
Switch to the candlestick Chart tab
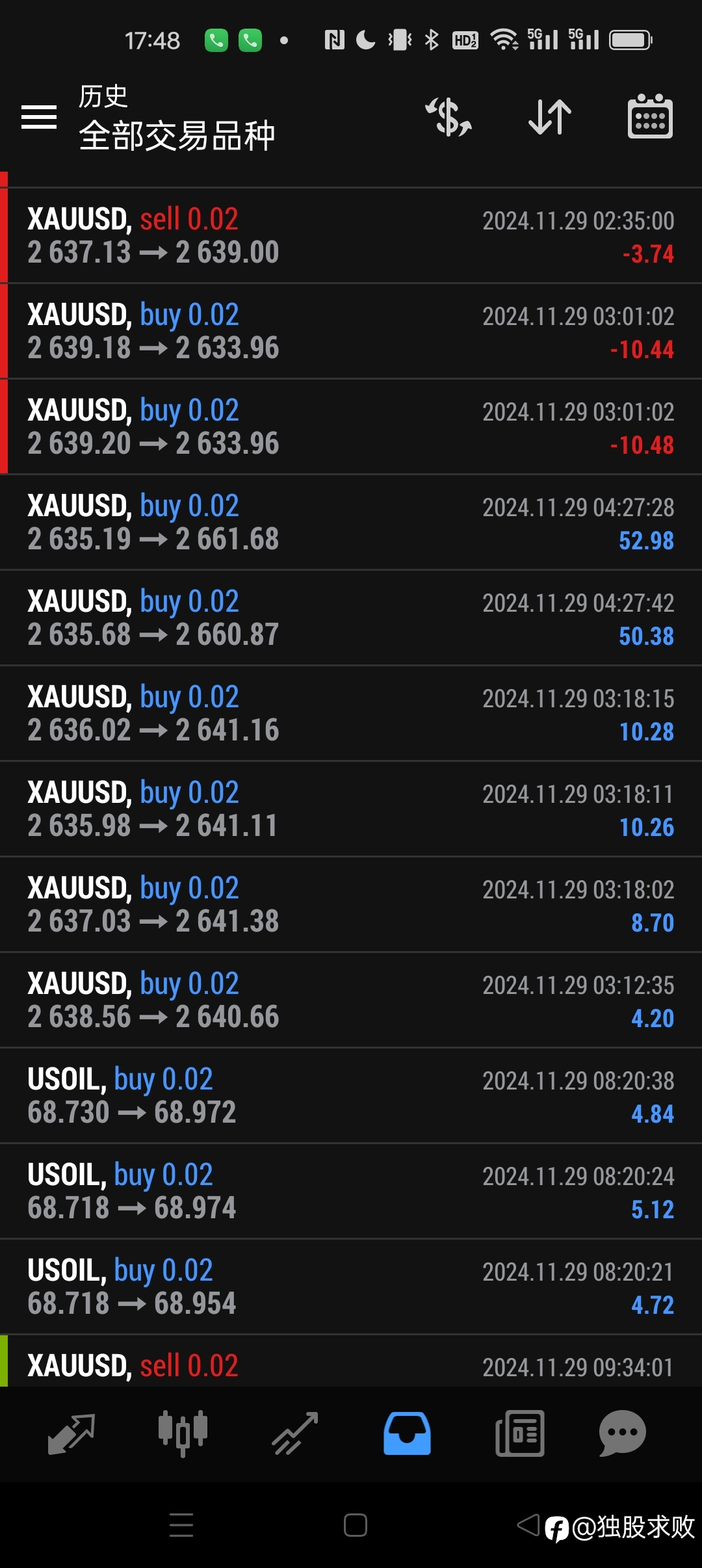(183, 1433)
